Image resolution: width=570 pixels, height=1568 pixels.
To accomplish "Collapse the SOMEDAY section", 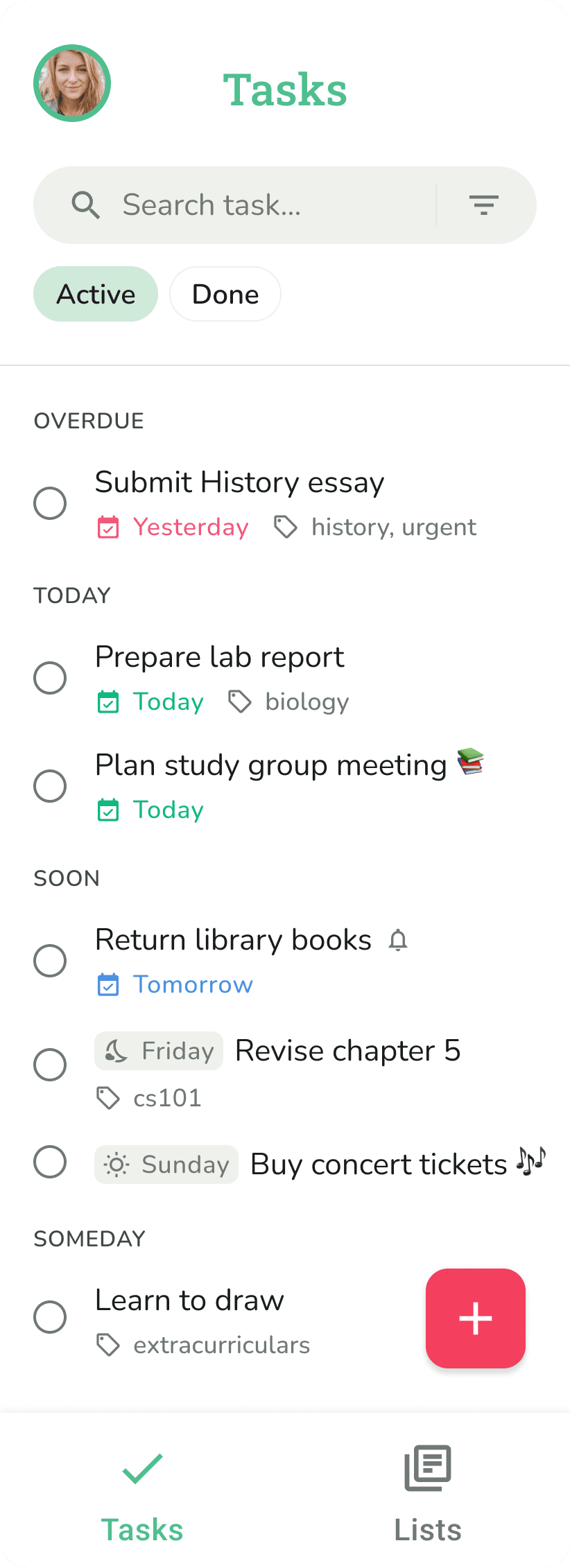I will [89, 1238].
